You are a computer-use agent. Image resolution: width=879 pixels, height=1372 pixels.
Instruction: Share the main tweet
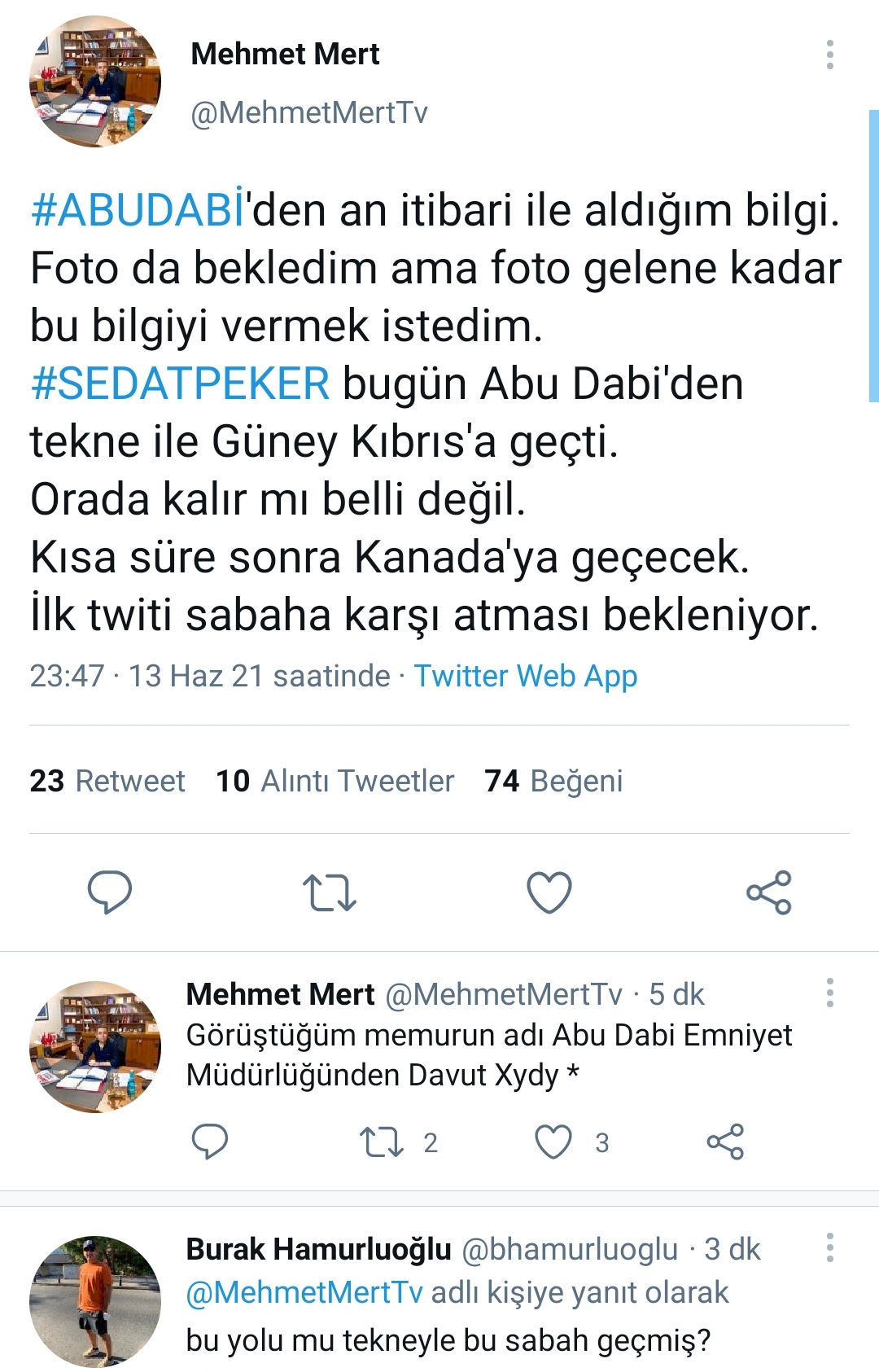[x=769, y=892]
